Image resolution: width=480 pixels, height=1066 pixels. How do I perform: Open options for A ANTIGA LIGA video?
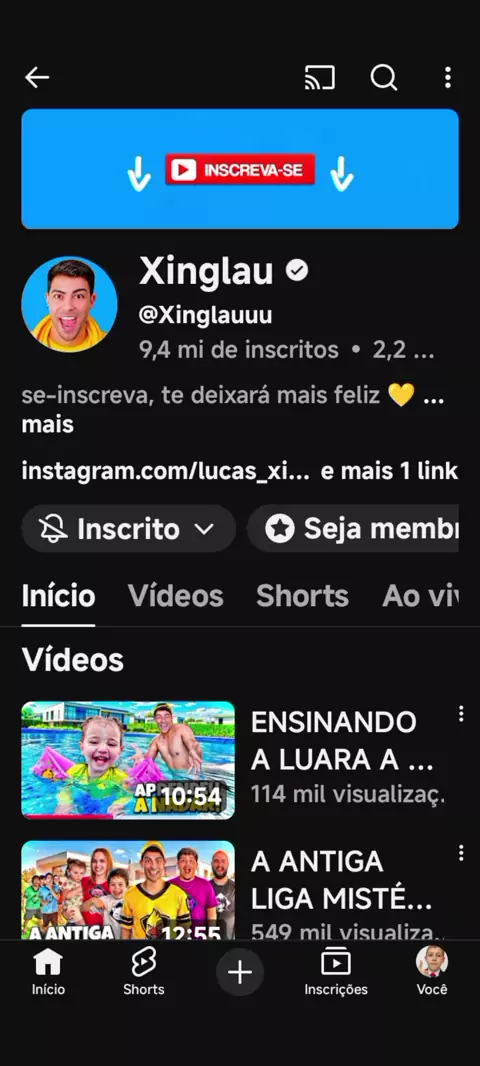click(461, 853)
